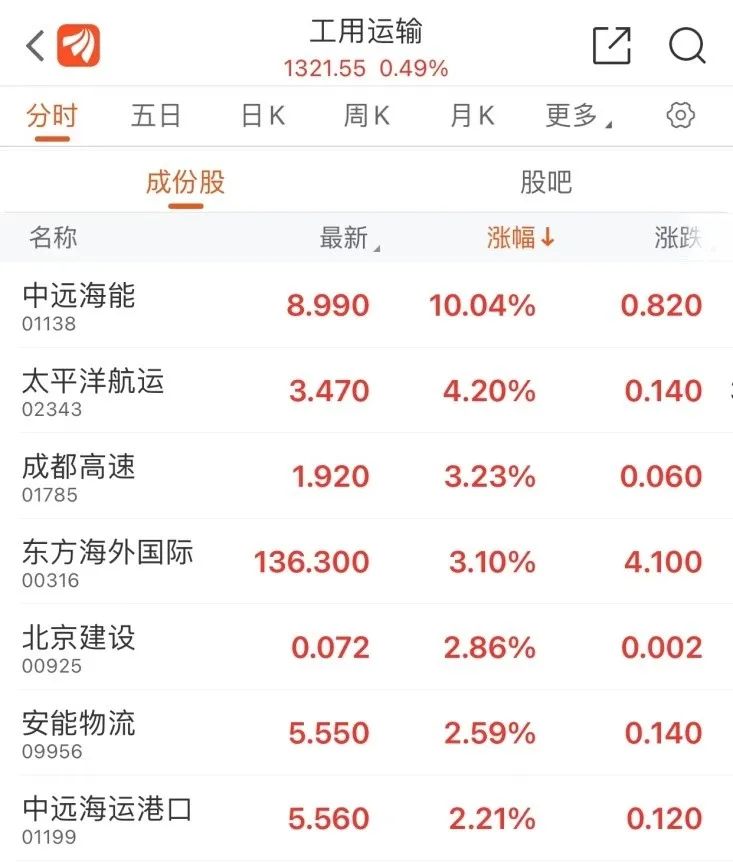Select the 分时 chart tab

(x=51, y=116)
